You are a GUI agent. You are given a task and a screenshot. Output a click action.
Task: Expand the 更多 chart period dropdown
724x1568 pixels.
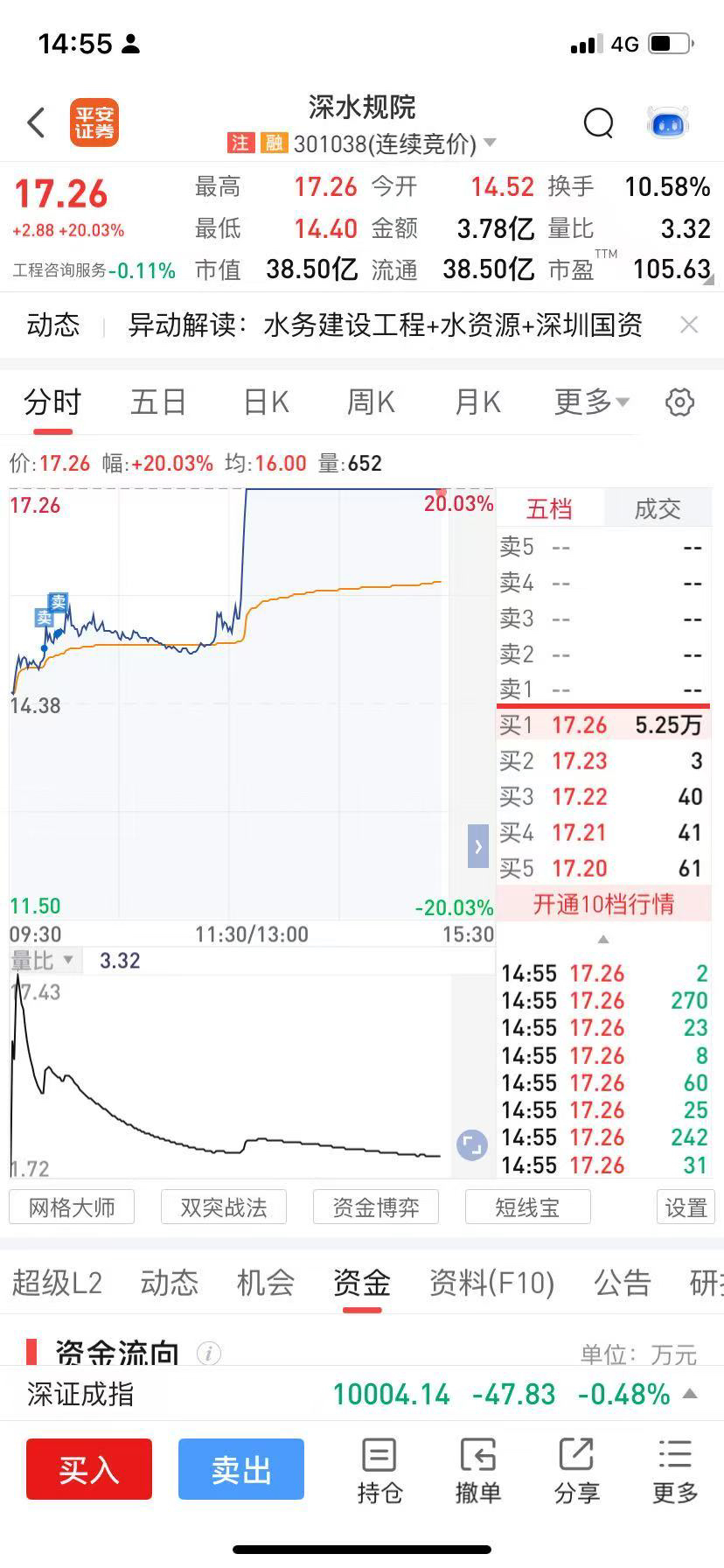coord(592,402)
